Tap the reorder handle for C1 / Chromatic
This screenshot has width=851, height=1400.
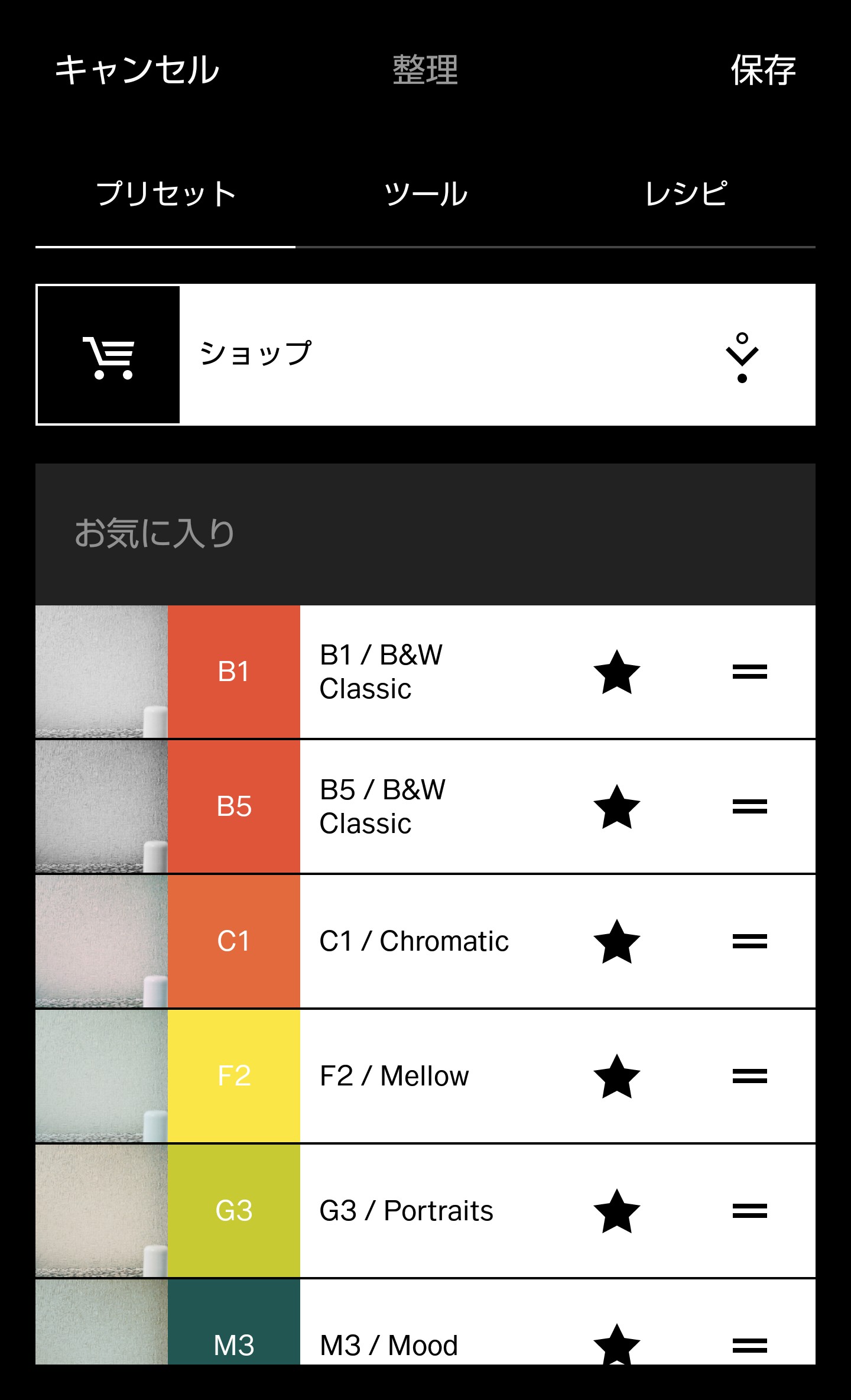[x=750, y=941]
